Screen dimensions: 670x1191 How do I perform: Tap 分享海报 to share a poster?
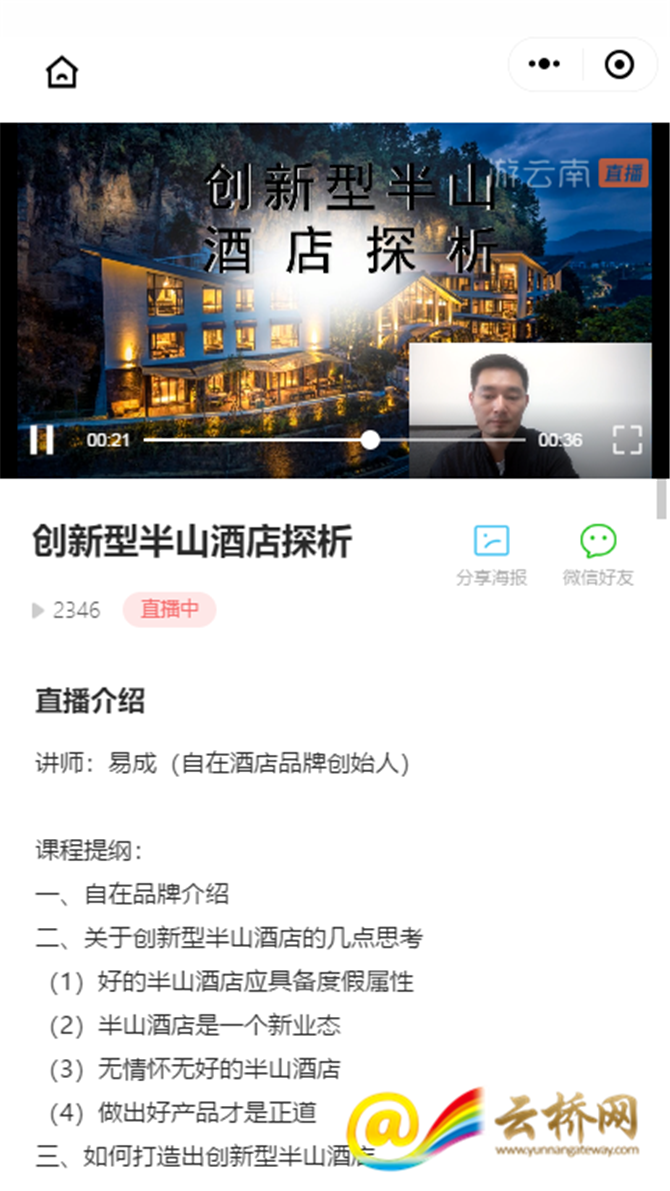(x=491, y=555)
